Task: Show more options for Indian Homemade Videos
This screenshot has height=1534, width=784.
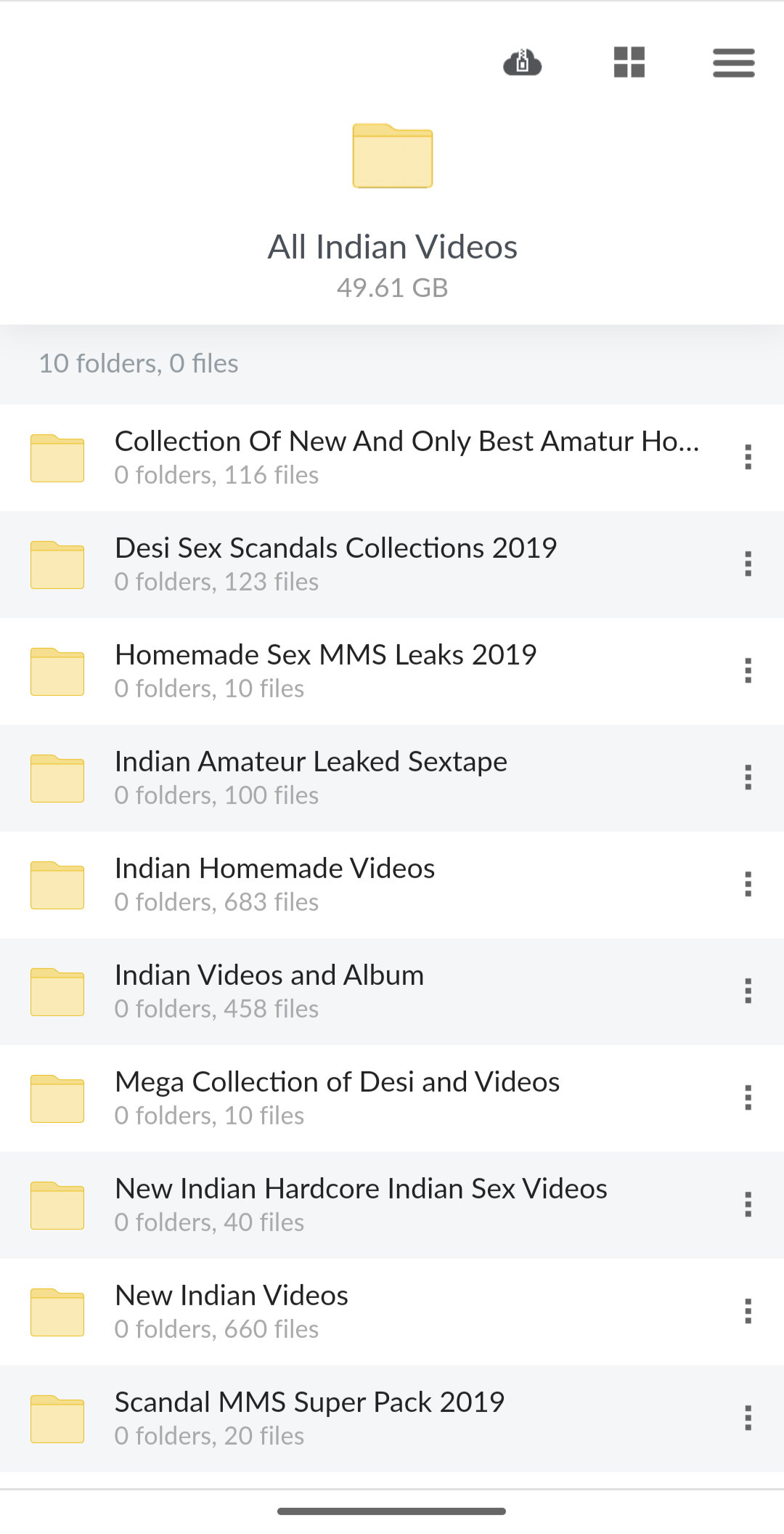Action: (748, 884)
